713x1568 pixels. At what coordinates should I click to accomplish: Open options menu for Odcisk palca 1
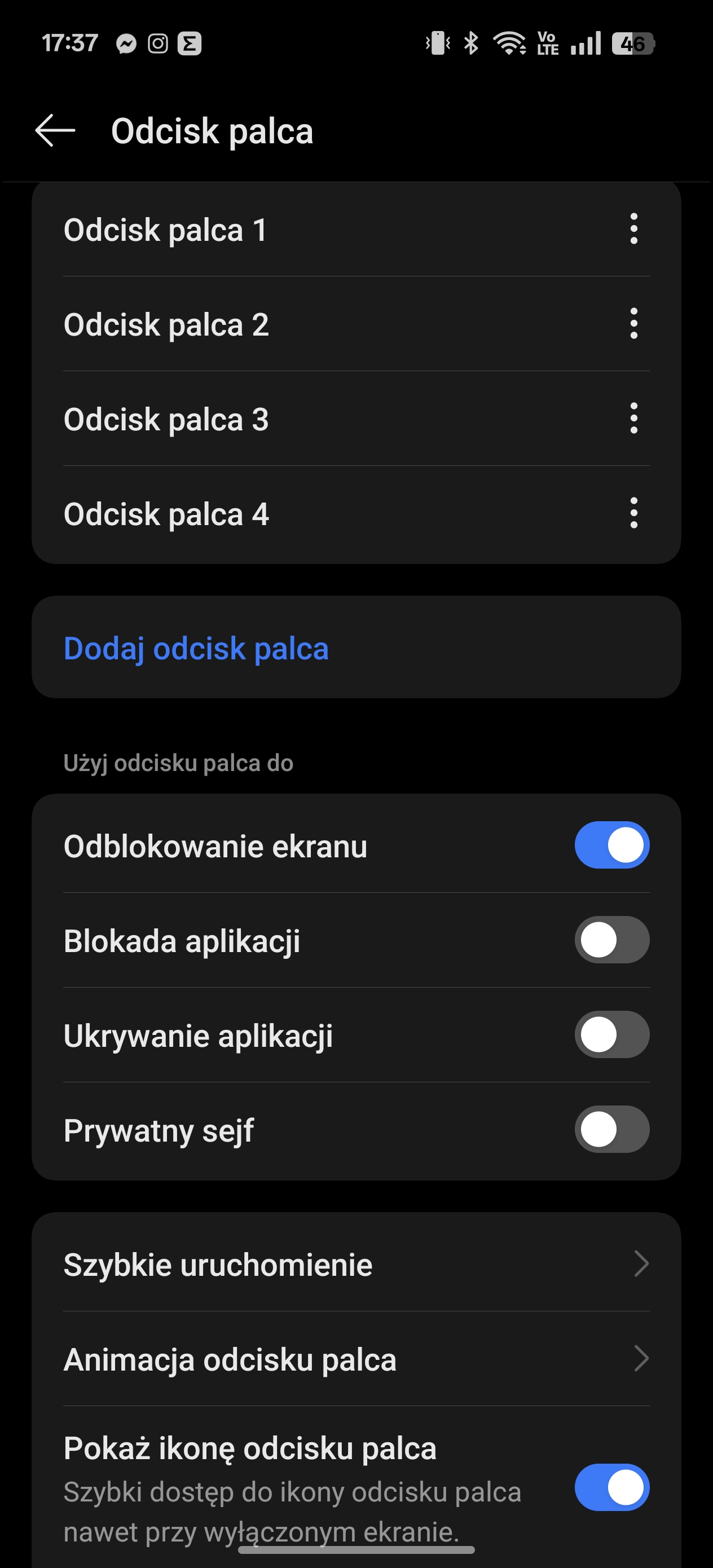click(x=633, y=230)
